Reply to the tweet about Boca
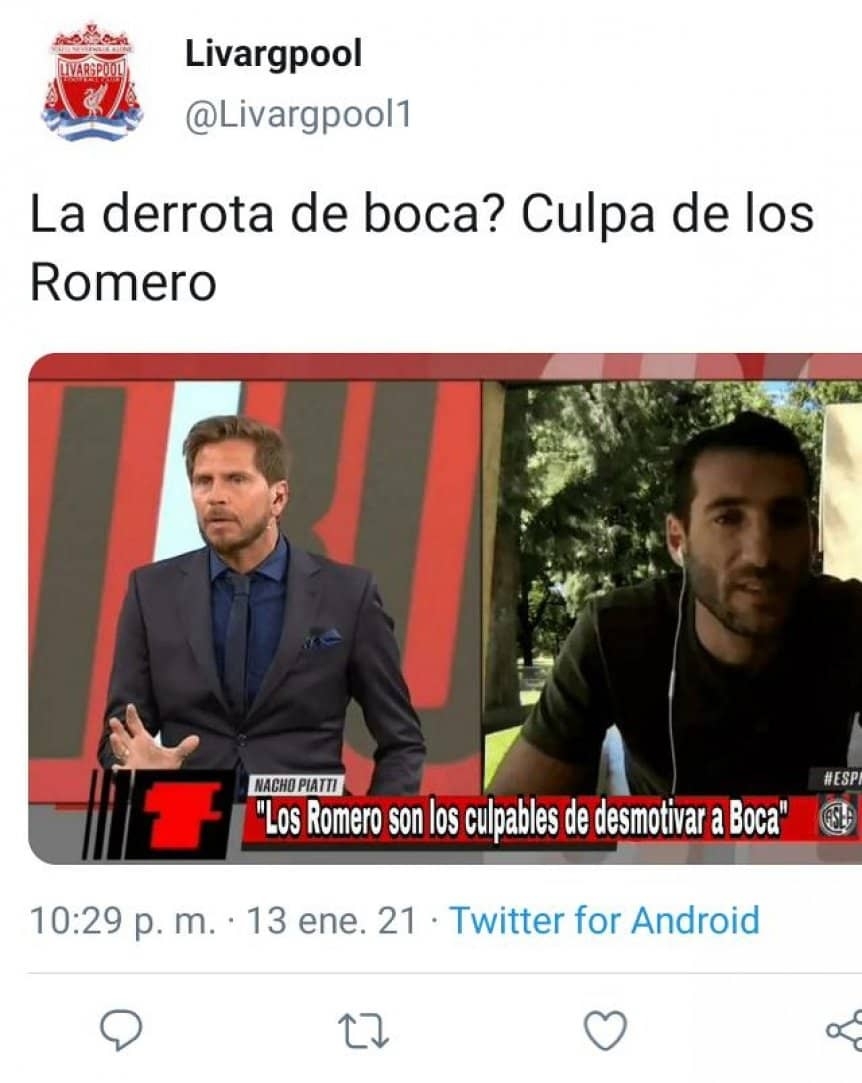This screenshot has width=862, height=1083. pos(122,1030)
